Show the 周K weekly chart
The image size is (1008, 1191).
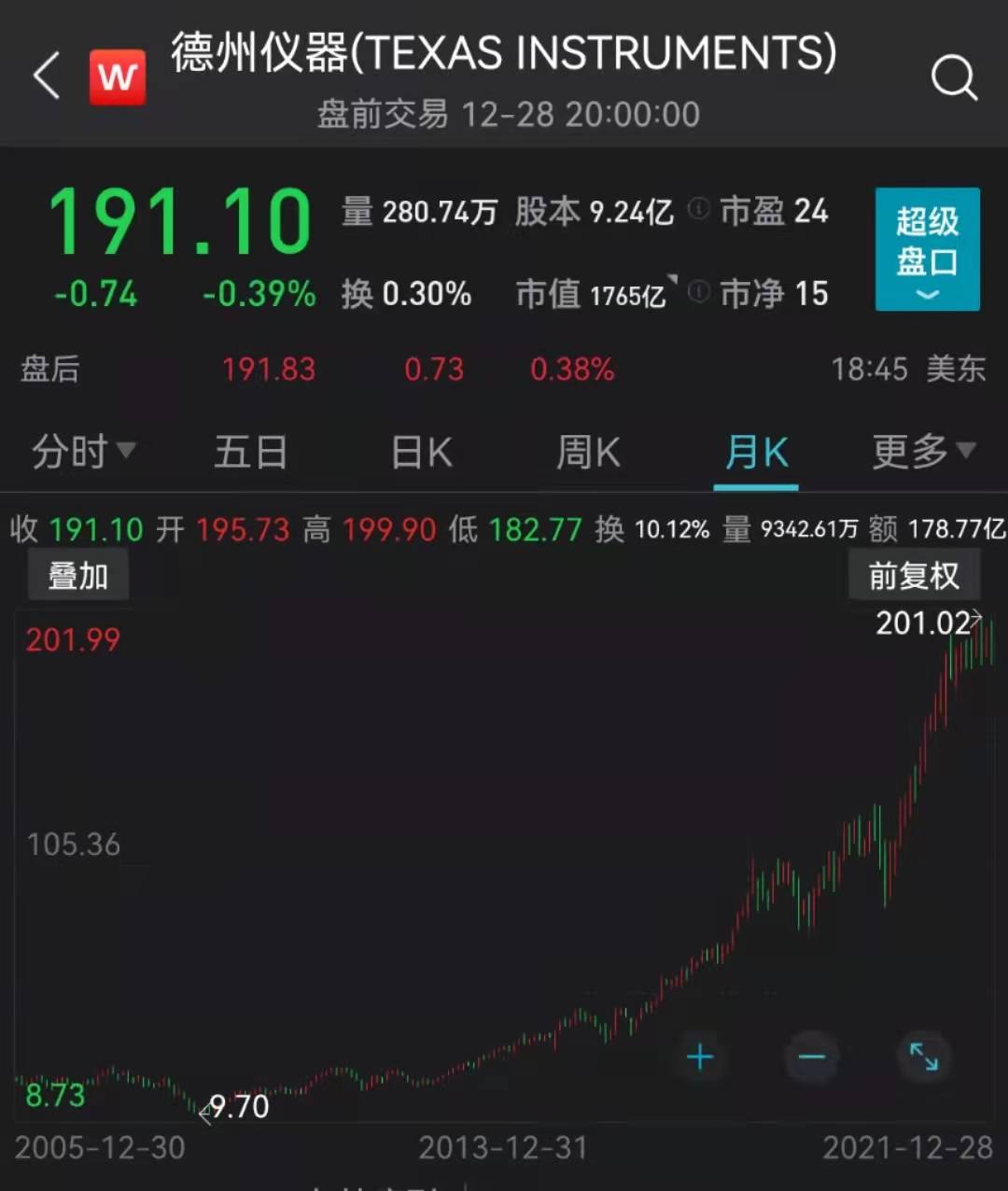(588, 453)
